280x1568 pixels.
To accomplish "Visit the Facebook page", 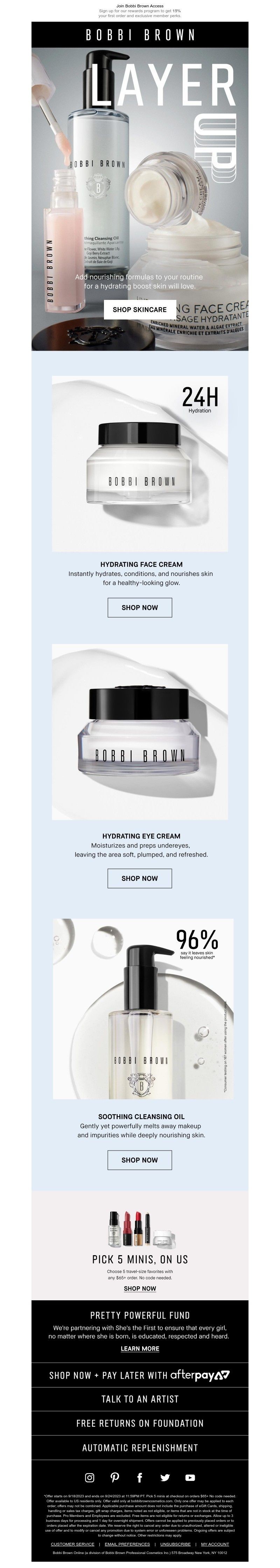I will (139, 1477).
